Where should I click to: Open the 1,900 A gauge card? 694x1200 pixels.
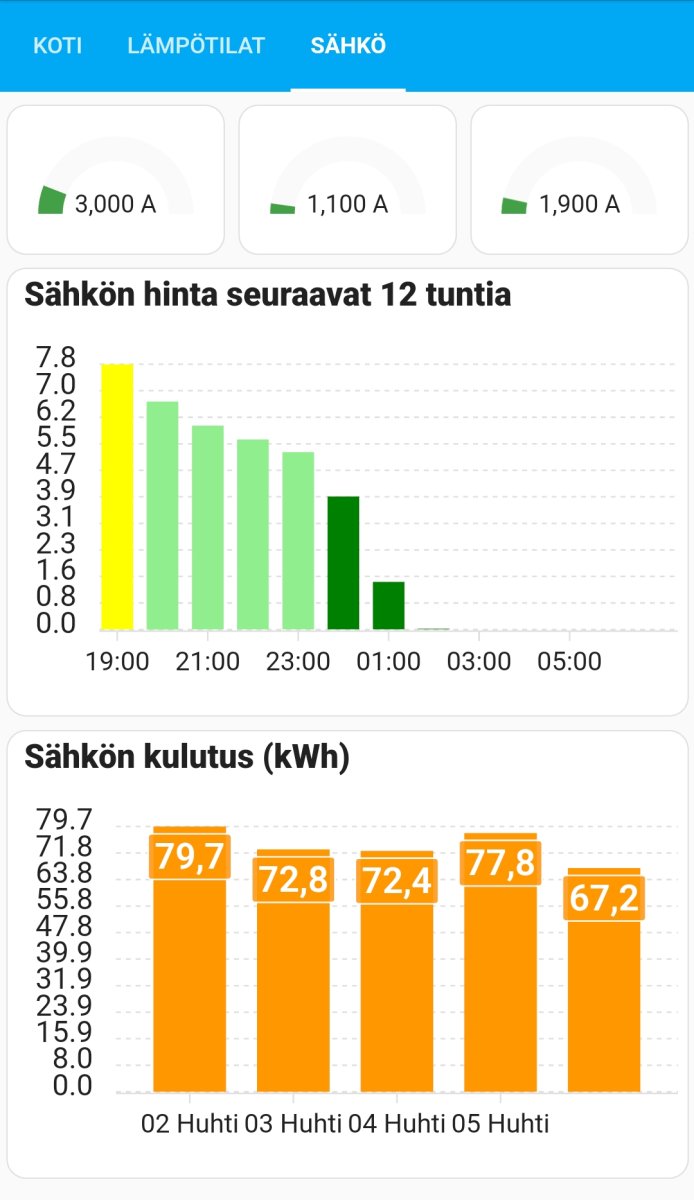pos(579,180)
